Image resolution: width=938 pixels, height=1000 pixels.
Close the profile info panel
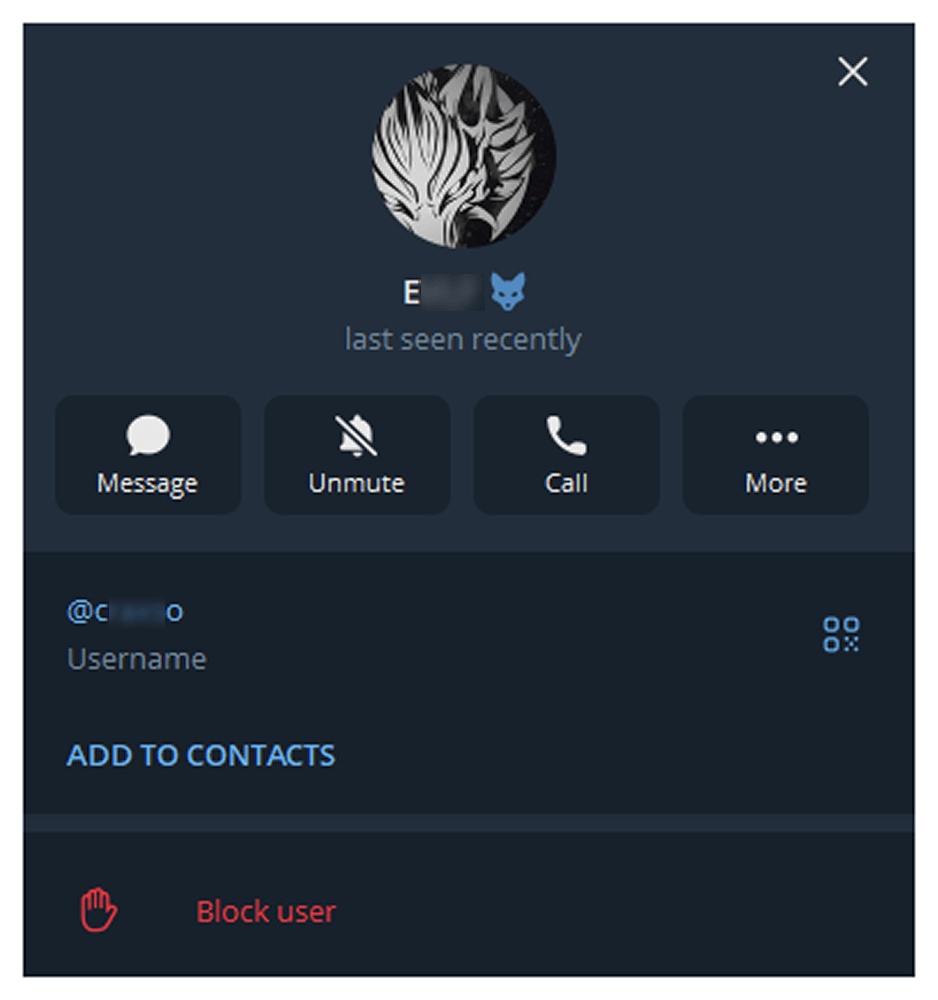point(852,72)
